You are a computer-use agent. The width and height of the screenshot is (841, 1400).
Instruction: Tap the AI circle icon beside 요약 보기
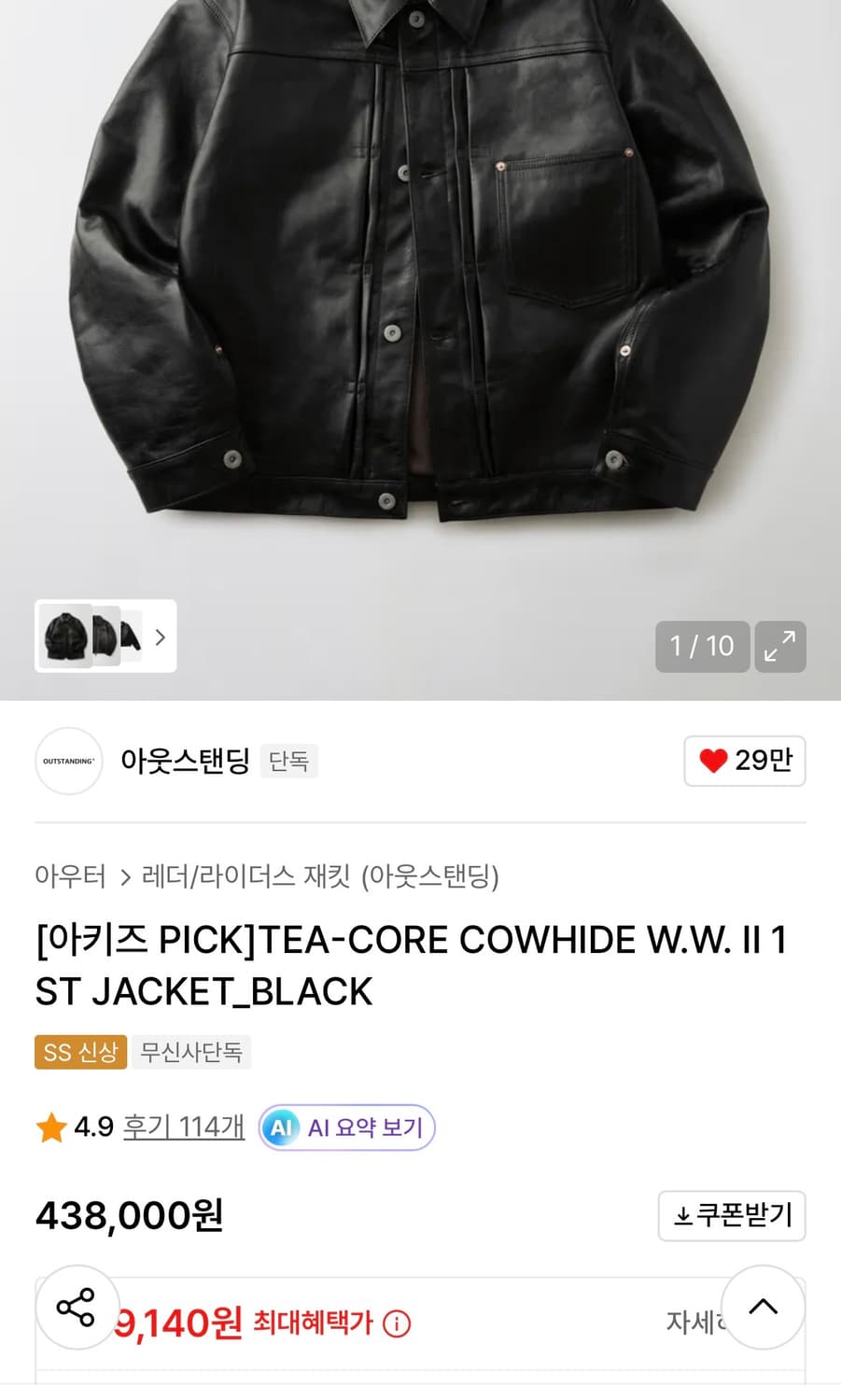click(282, 1127)
